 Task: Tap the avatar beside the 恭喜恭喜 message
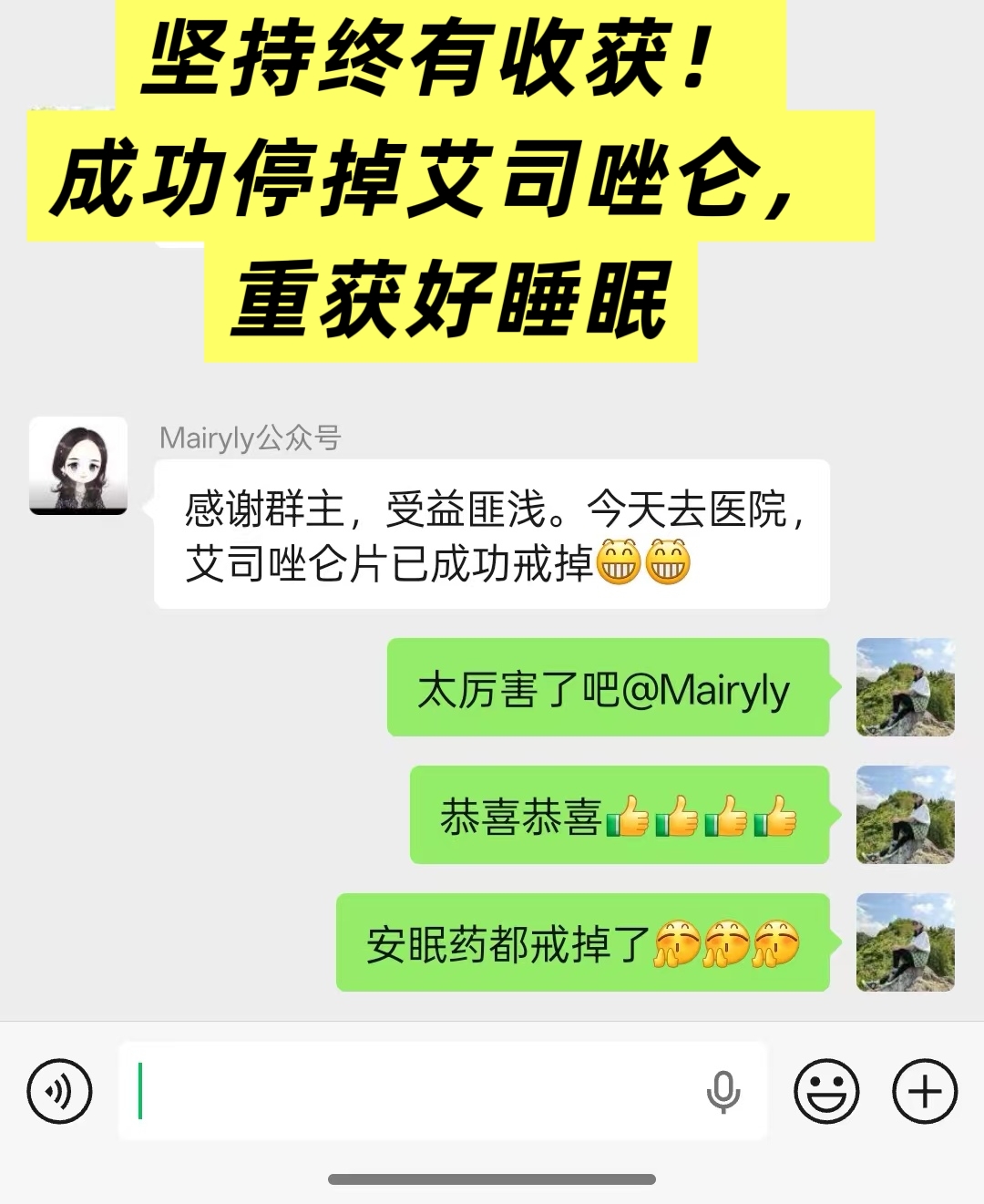[x=905, y=815]
